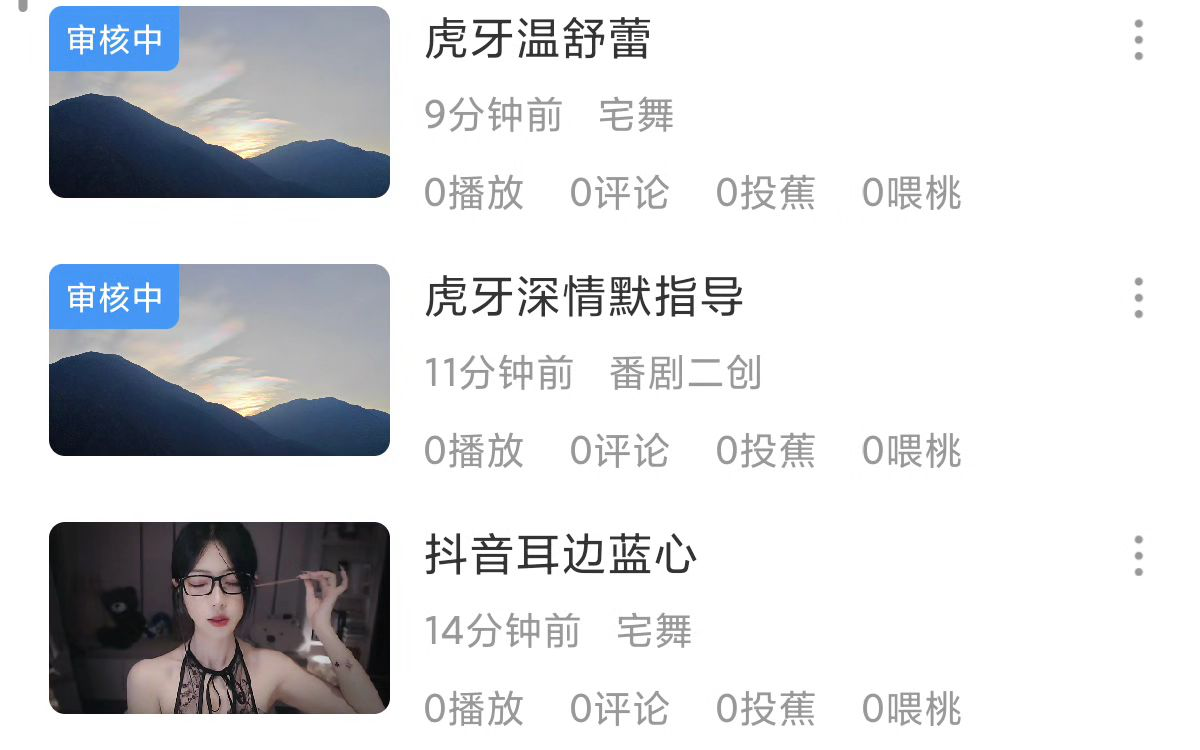The width and height of the screenshot is (1200, 750).
Task: Open more options for 虎牙深情默指导
Action: [x=1138, y=298]
